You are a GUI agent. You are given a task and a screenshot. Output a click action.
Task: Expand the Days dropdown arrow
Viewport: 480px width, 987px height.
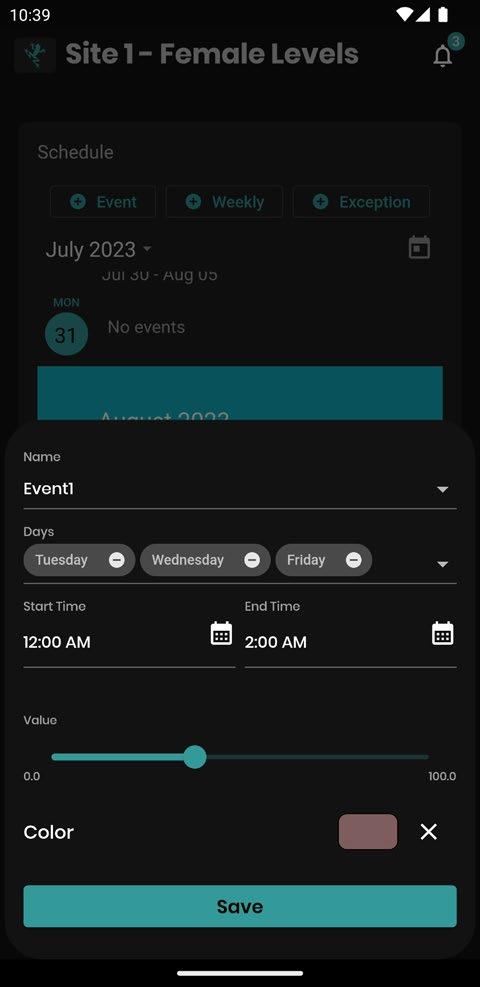pyautogui.click(x=442, y=564)
